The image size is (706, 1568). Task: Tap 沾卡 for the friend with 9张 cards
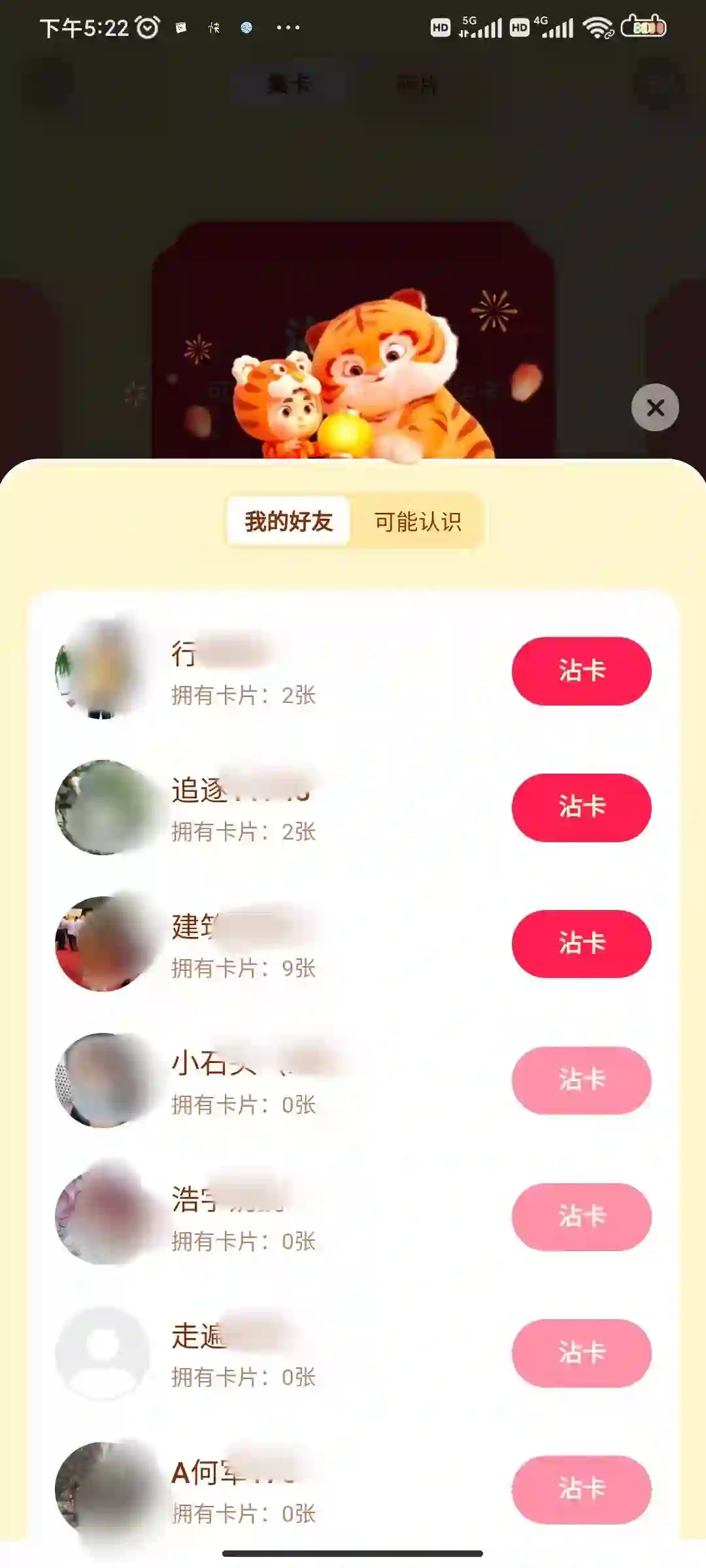pyautogui.click(x=581, y=944)
